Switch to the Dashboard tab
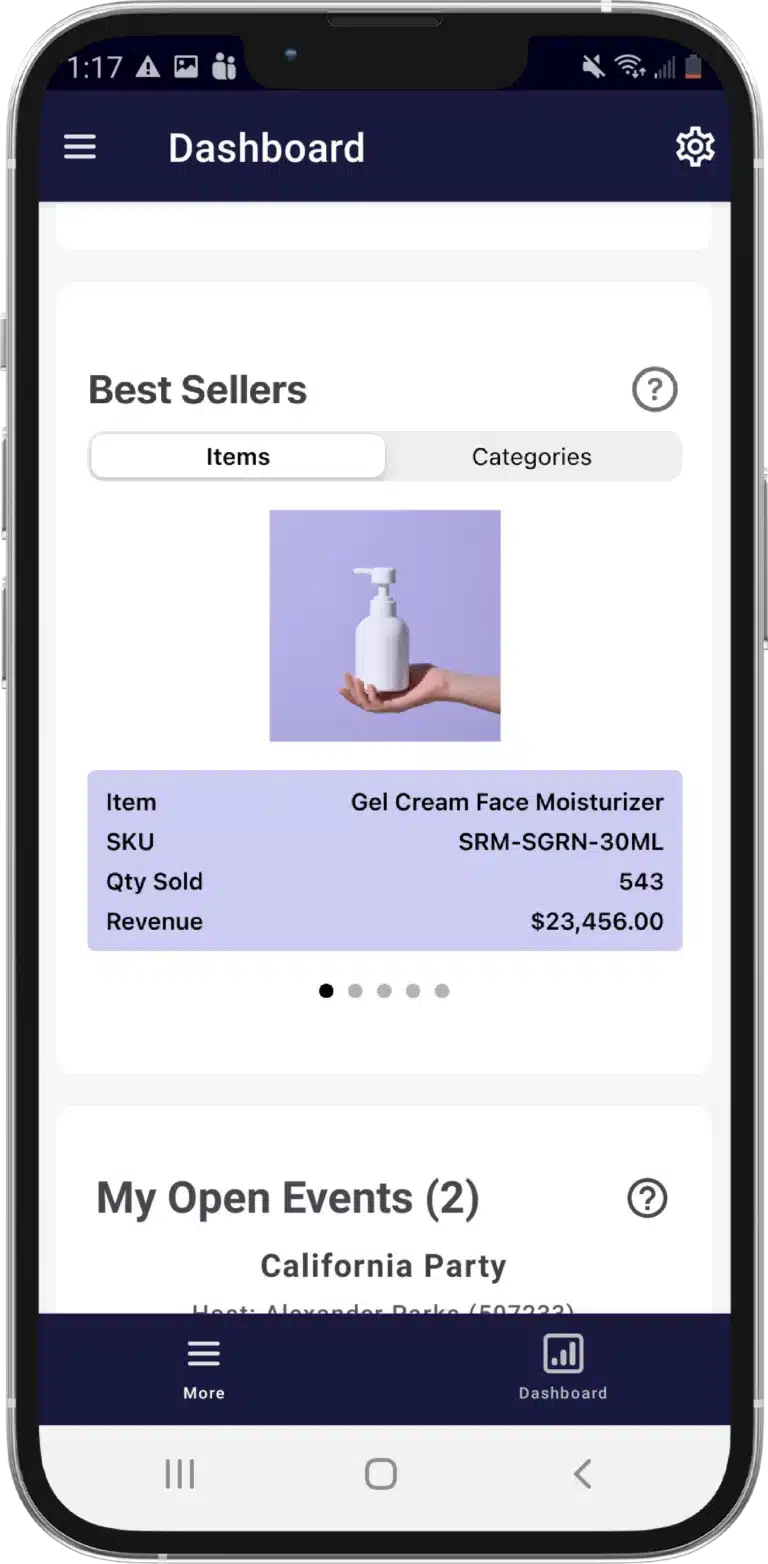 coord(562,1368)
